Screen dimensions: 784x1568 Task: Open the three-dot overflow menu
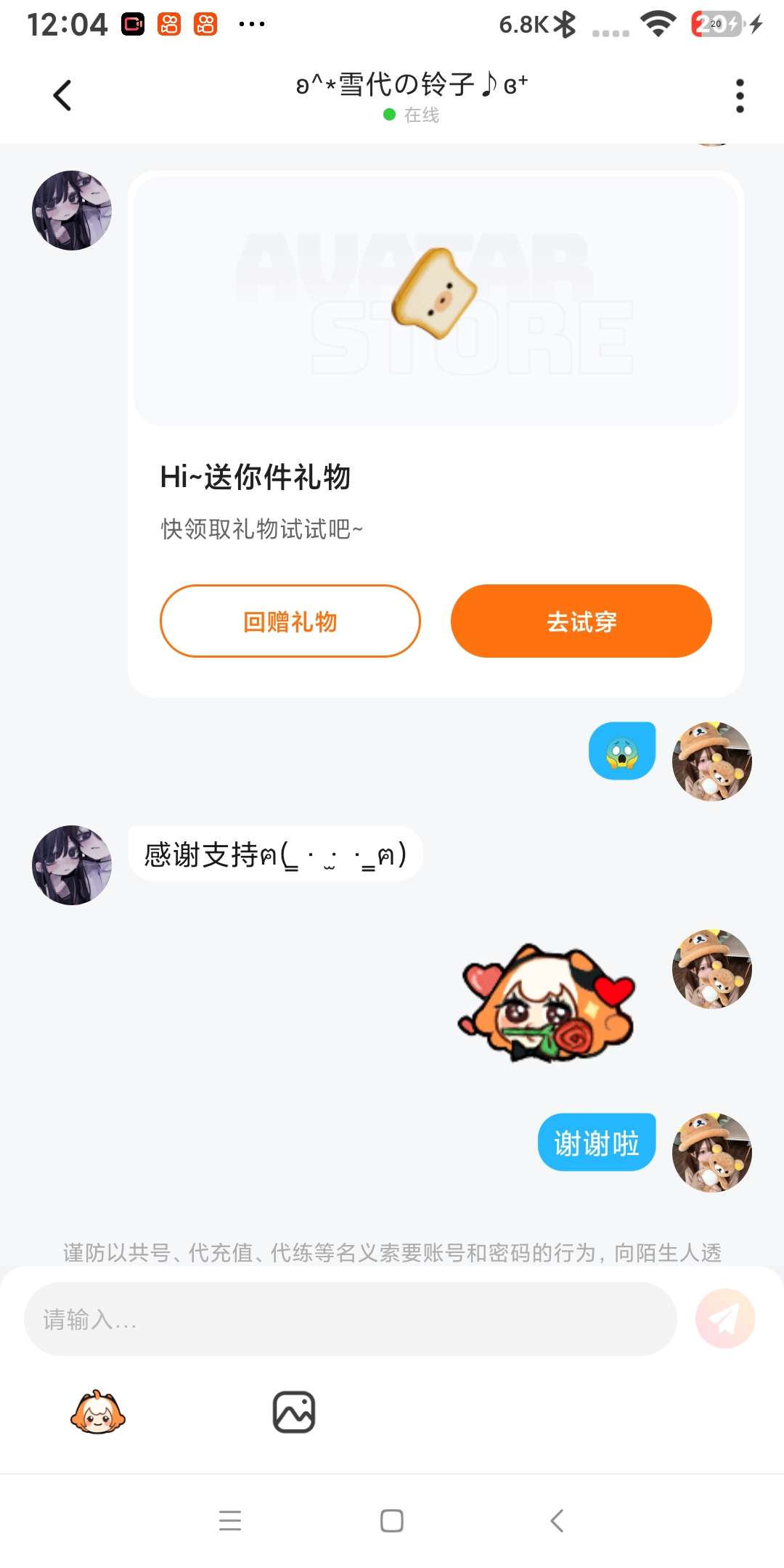pos(740,96)
